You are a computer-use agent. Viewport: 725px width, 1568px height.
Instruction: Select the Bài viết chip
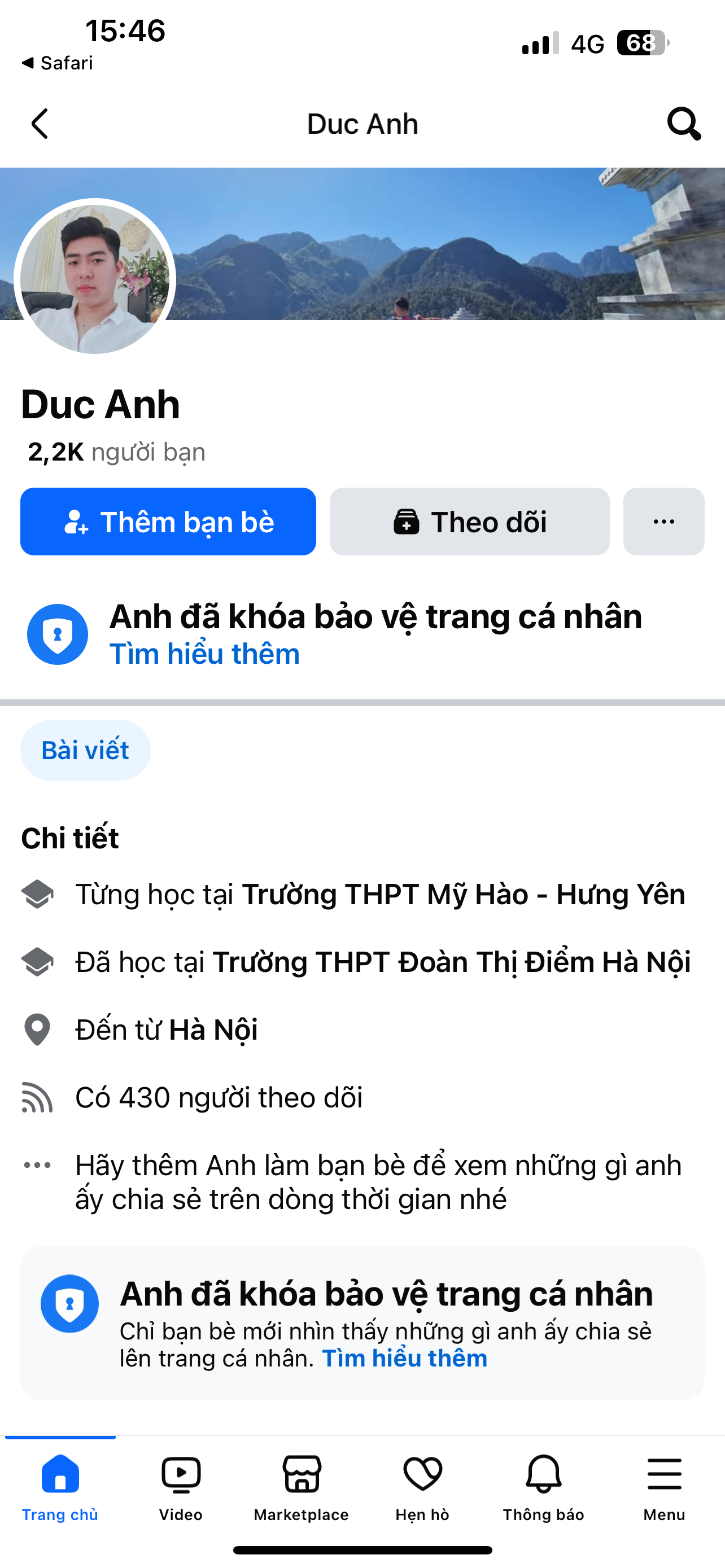[85, 750]
